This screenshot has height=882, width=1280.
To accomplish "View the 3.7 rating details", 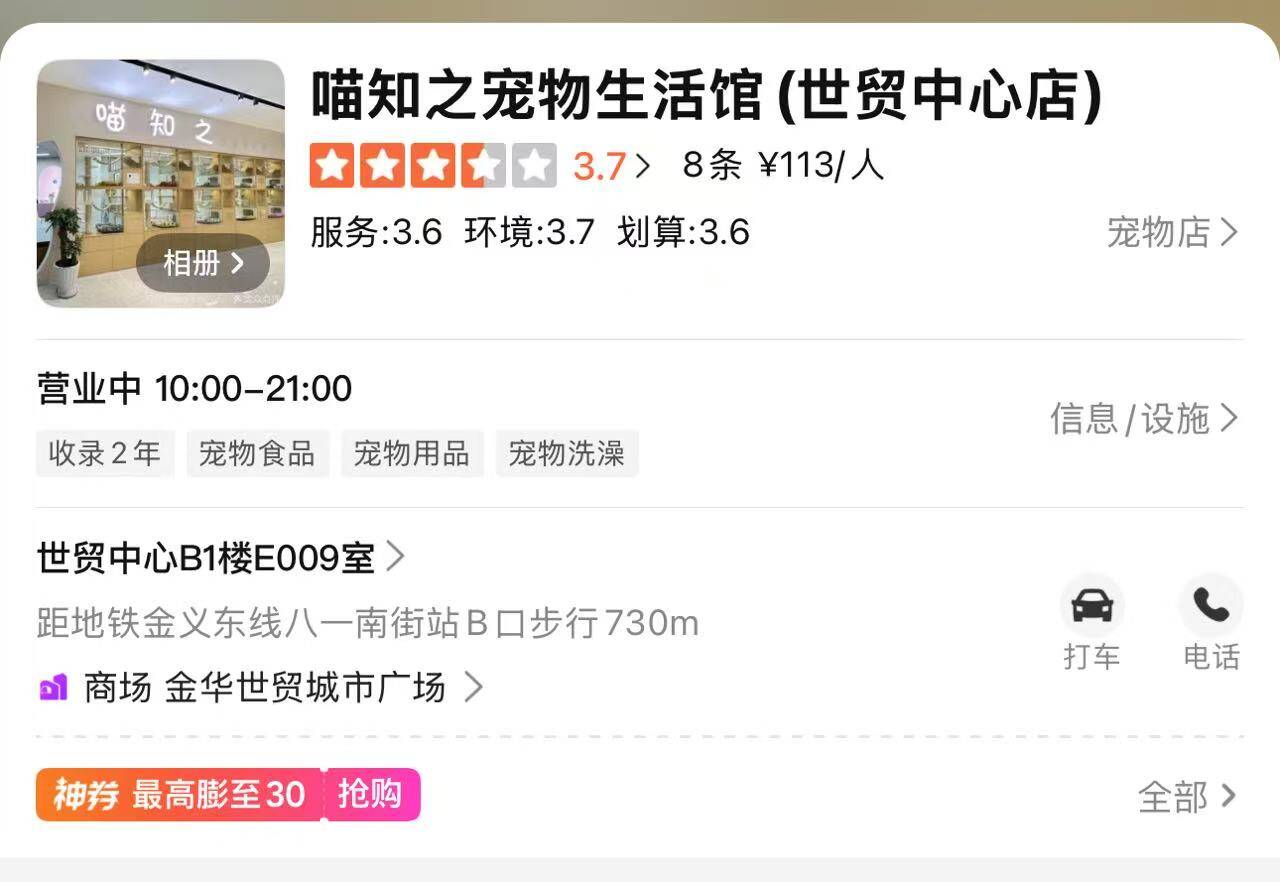I will tap(609, 166).
